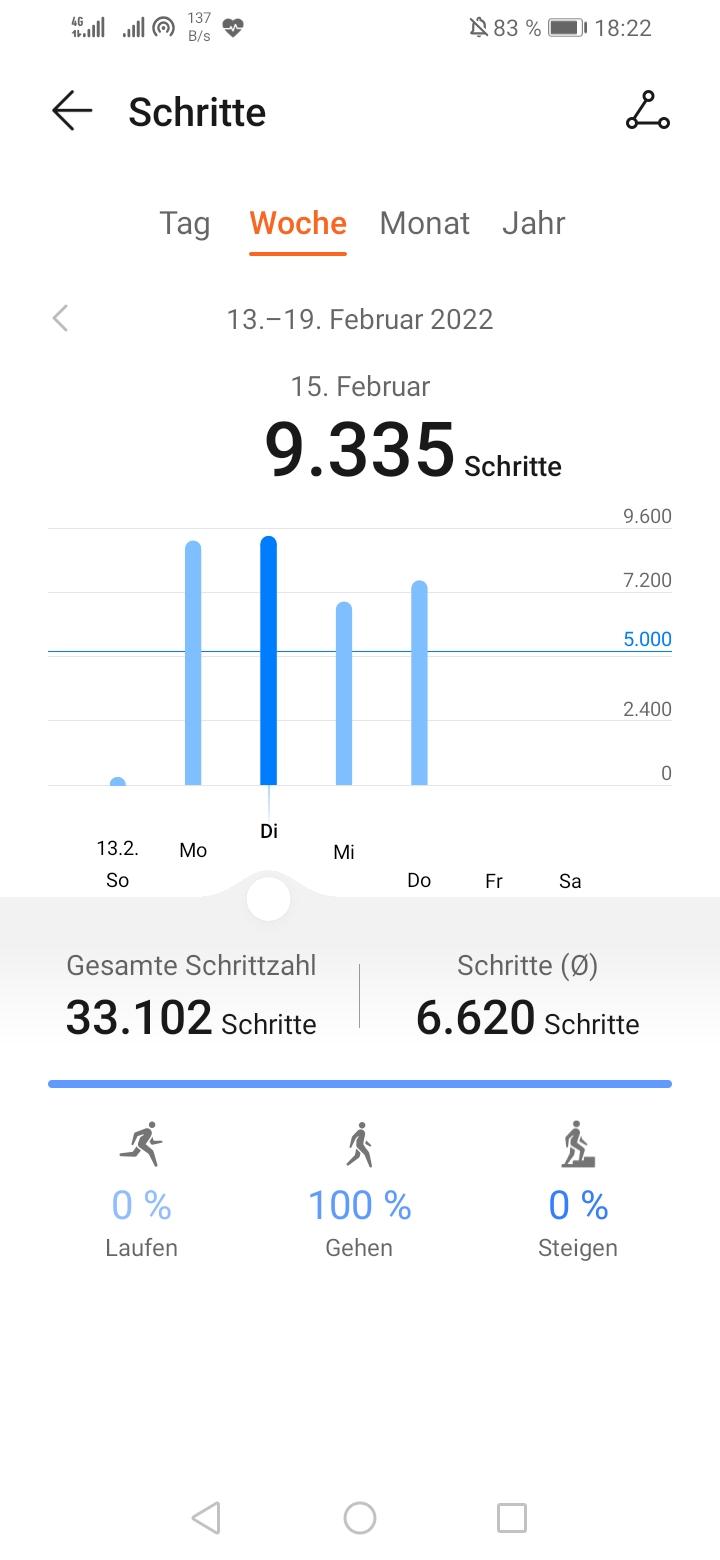
Task: Go back from the Schritte screen
Action: coord(72,111)
